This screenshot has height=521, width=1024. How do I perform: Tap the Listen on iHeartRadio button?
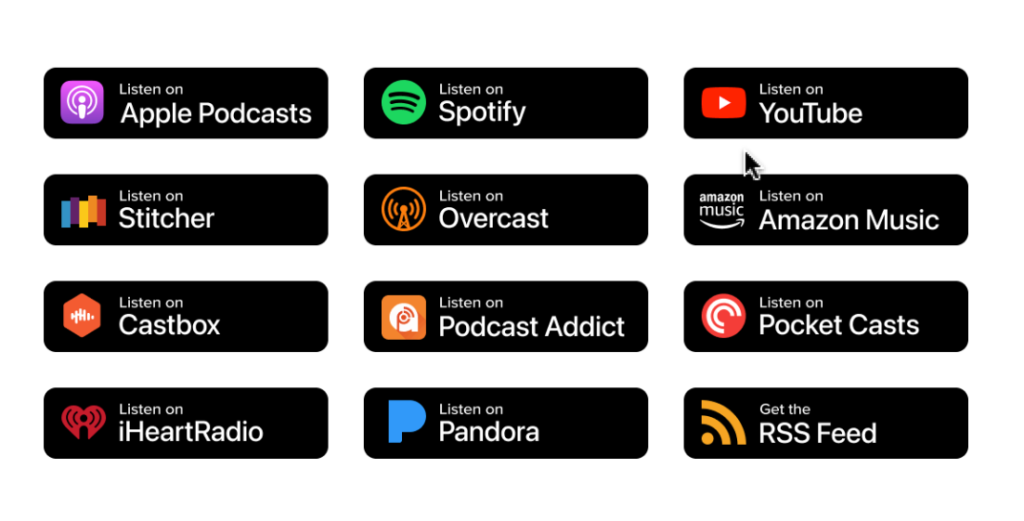click(x=186, y=423)
